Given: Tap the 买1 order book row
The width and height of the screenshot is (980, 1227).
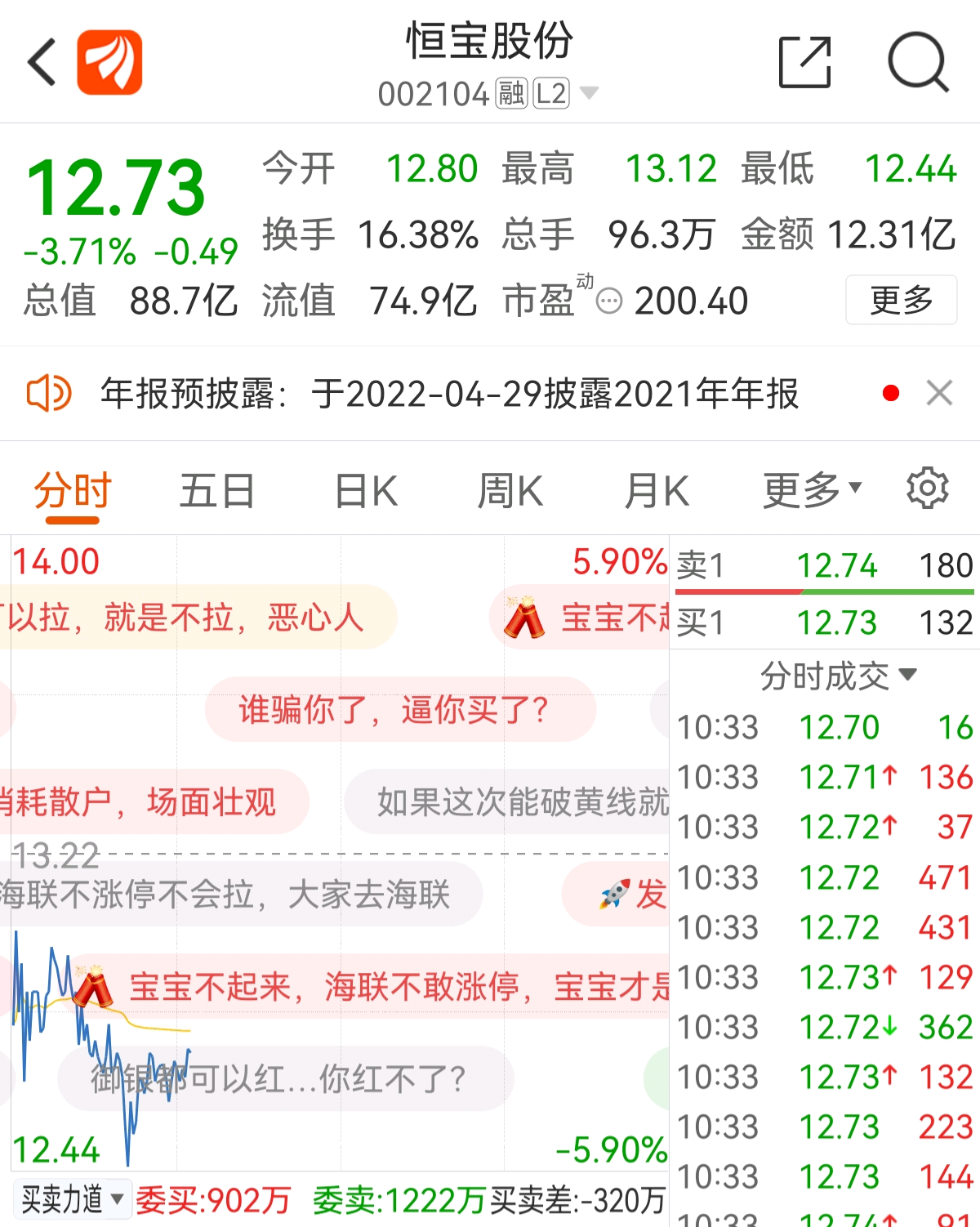Looking at the screenshot, I should tap(824, 622).
